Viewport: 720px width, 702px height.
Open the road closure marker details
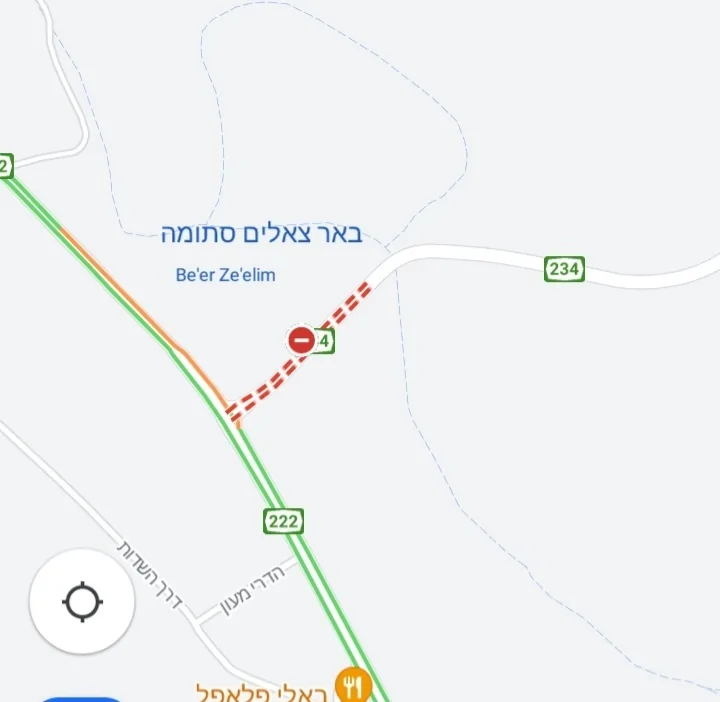coord(301,340)
